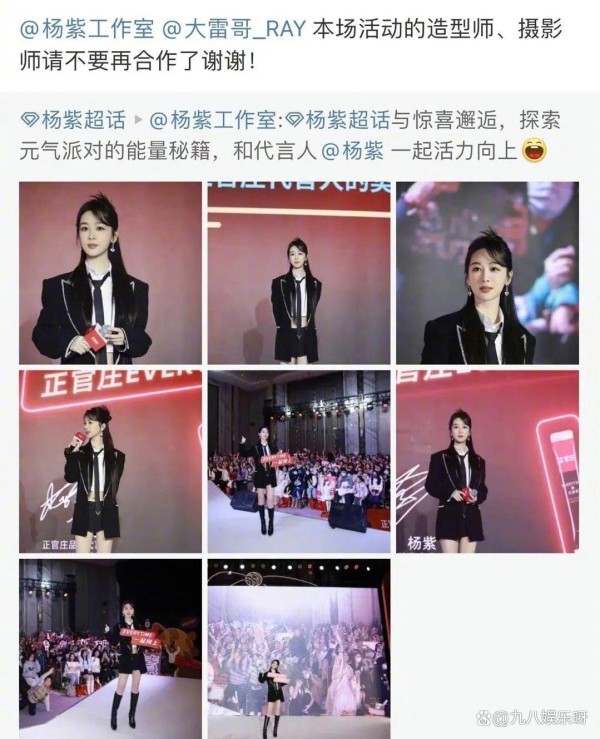Screen dimensions: 600x739
Task: View the runway photo with the EVERYTIME sign
Action: (x=110, y=644)
